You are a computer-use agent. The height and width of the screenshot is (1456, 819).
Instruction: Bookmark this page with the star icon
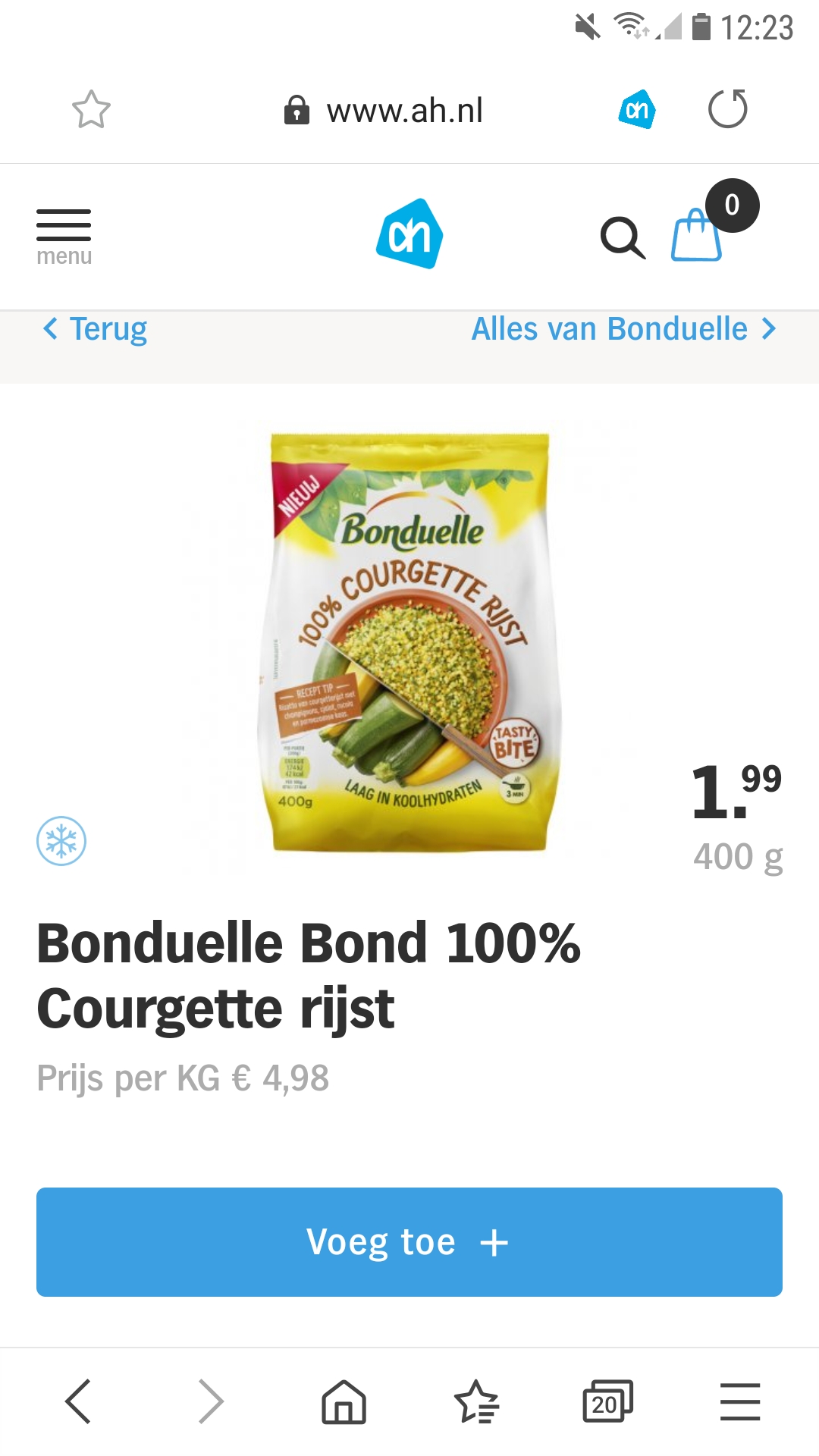tap(91, 109)
